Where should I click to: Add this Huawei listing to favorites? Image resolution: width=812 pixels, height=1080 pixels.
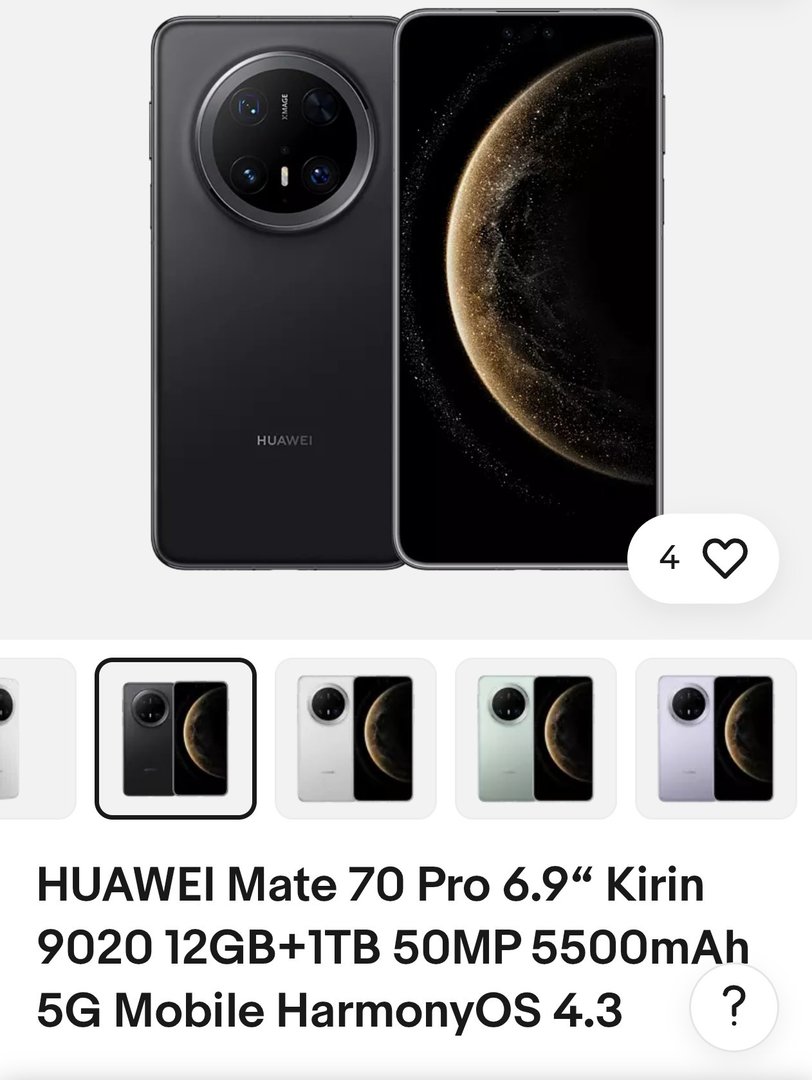click(724, 558)
